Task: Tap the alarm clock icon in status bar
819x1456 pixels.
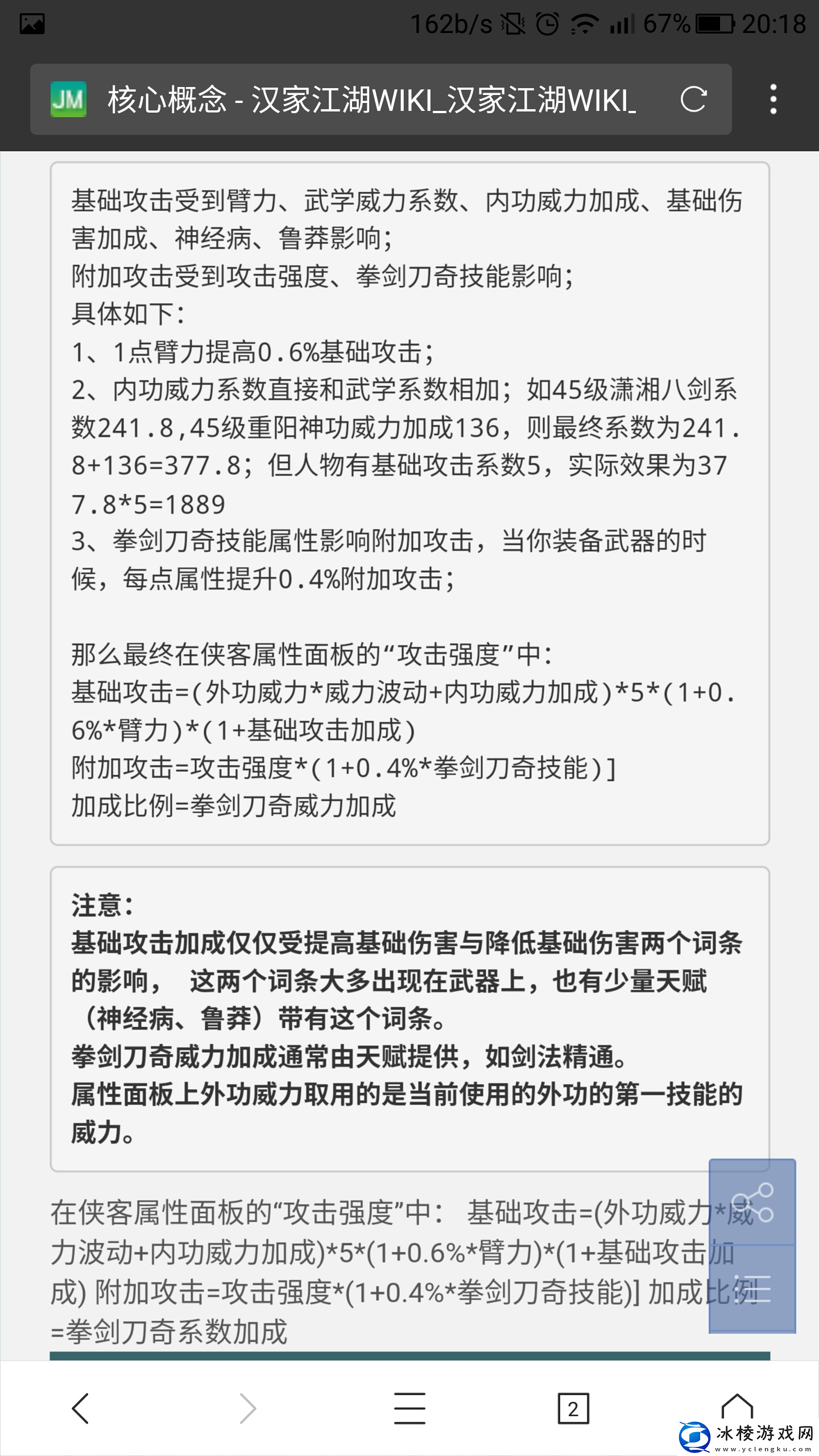Action: click(546, 23)
